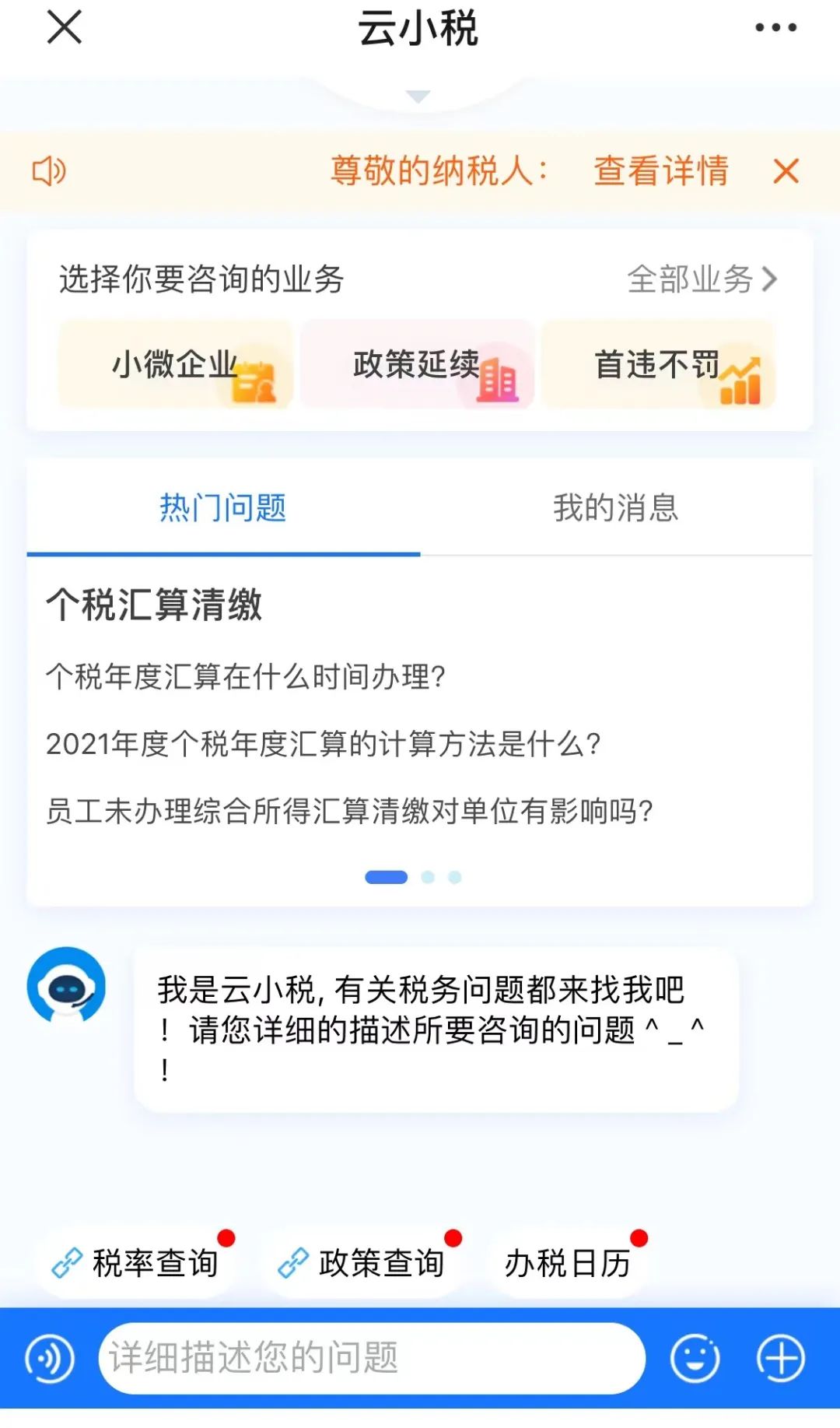840x1428 pixels.
Task: Tap the voice input icon
Action: 50,1359
